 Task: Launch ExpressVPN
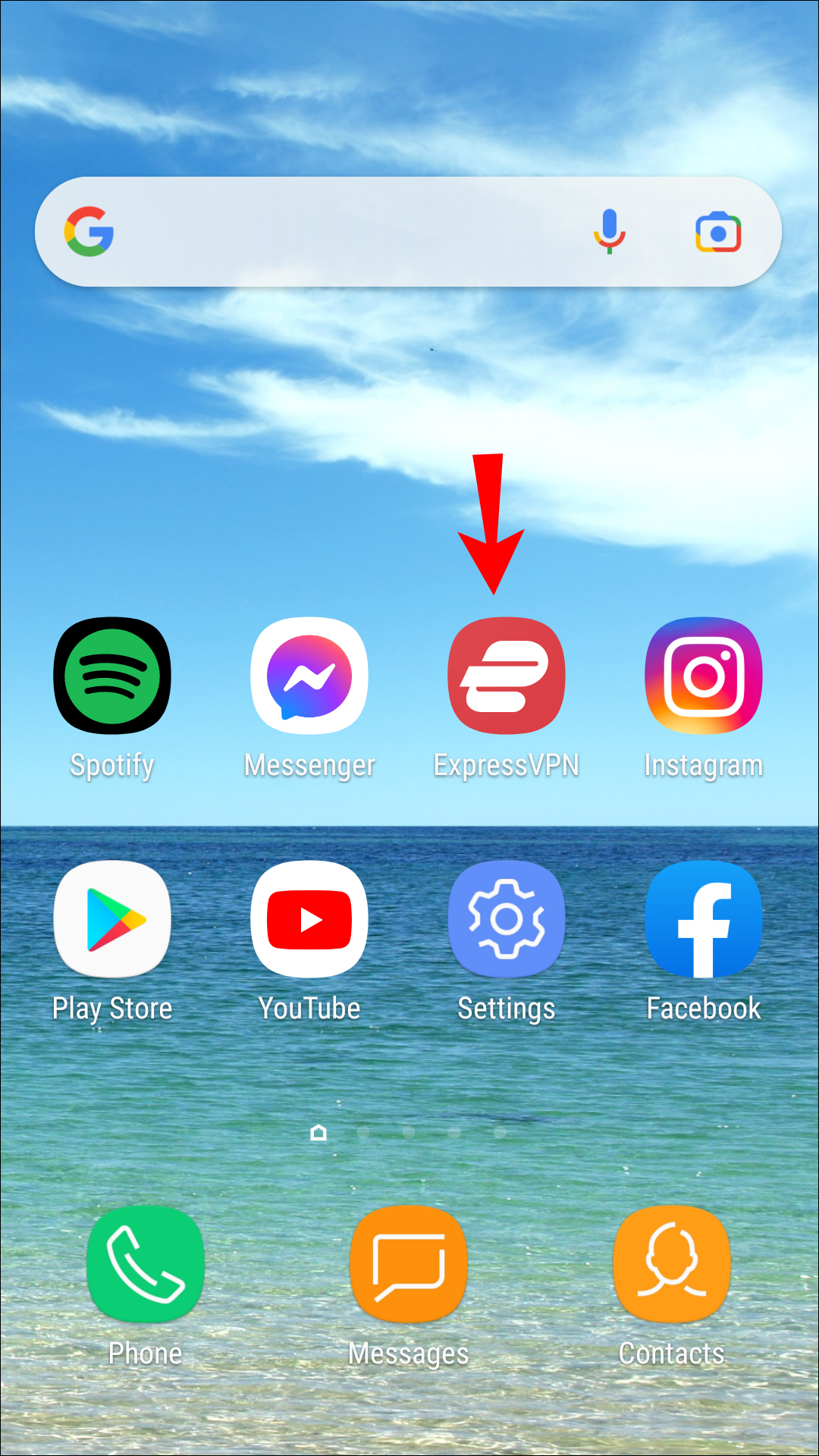tap(507, 676)
